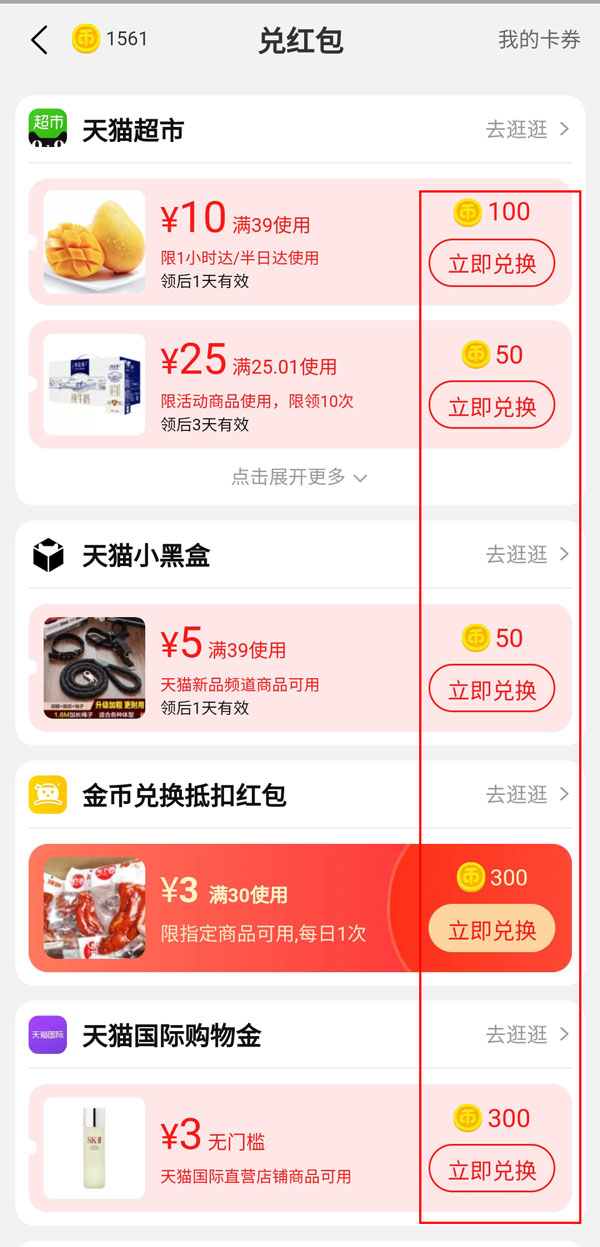Tap 去逛逛 next to 金币兑换抵扣红包
Image resolution: width=600 pixels, height=1247 pixels.
pos(527,794)
